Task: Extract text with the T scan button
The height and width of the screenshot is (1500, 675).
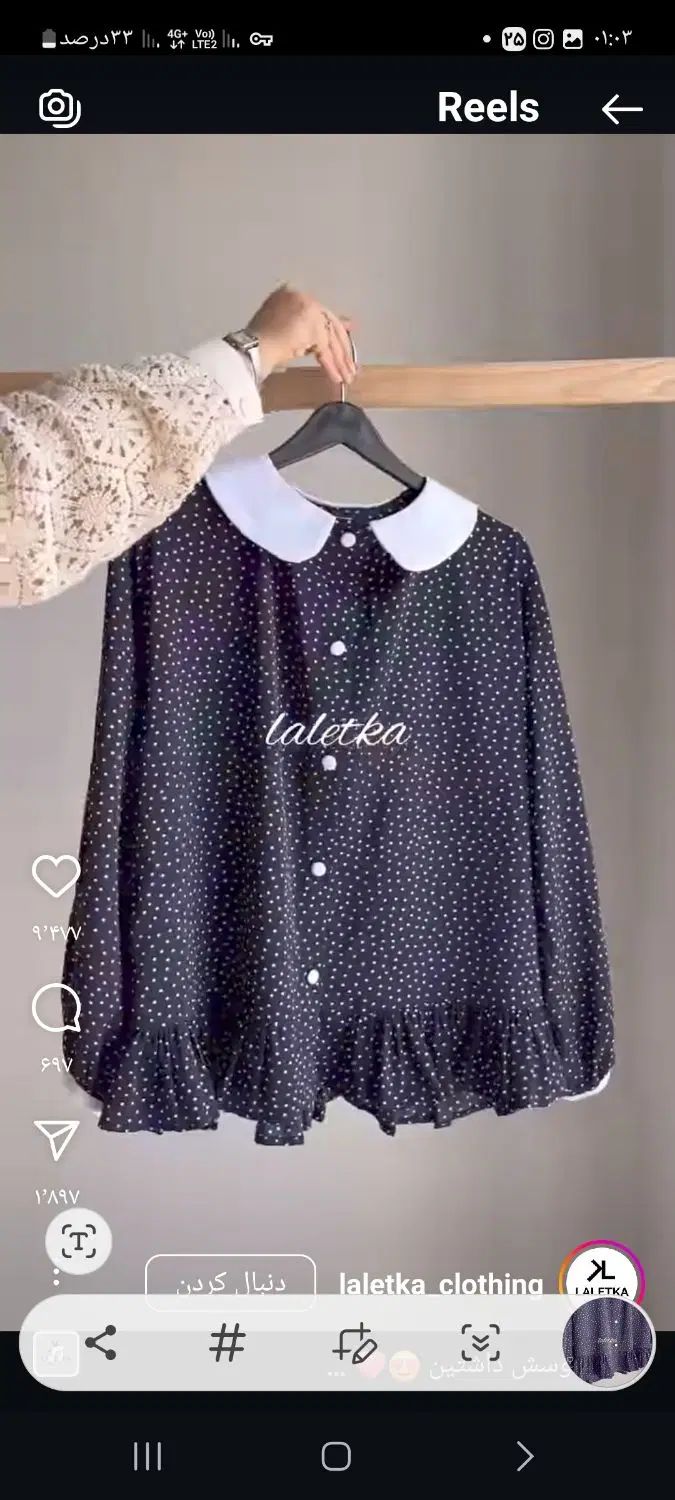Action: (x=79, y=1242)
